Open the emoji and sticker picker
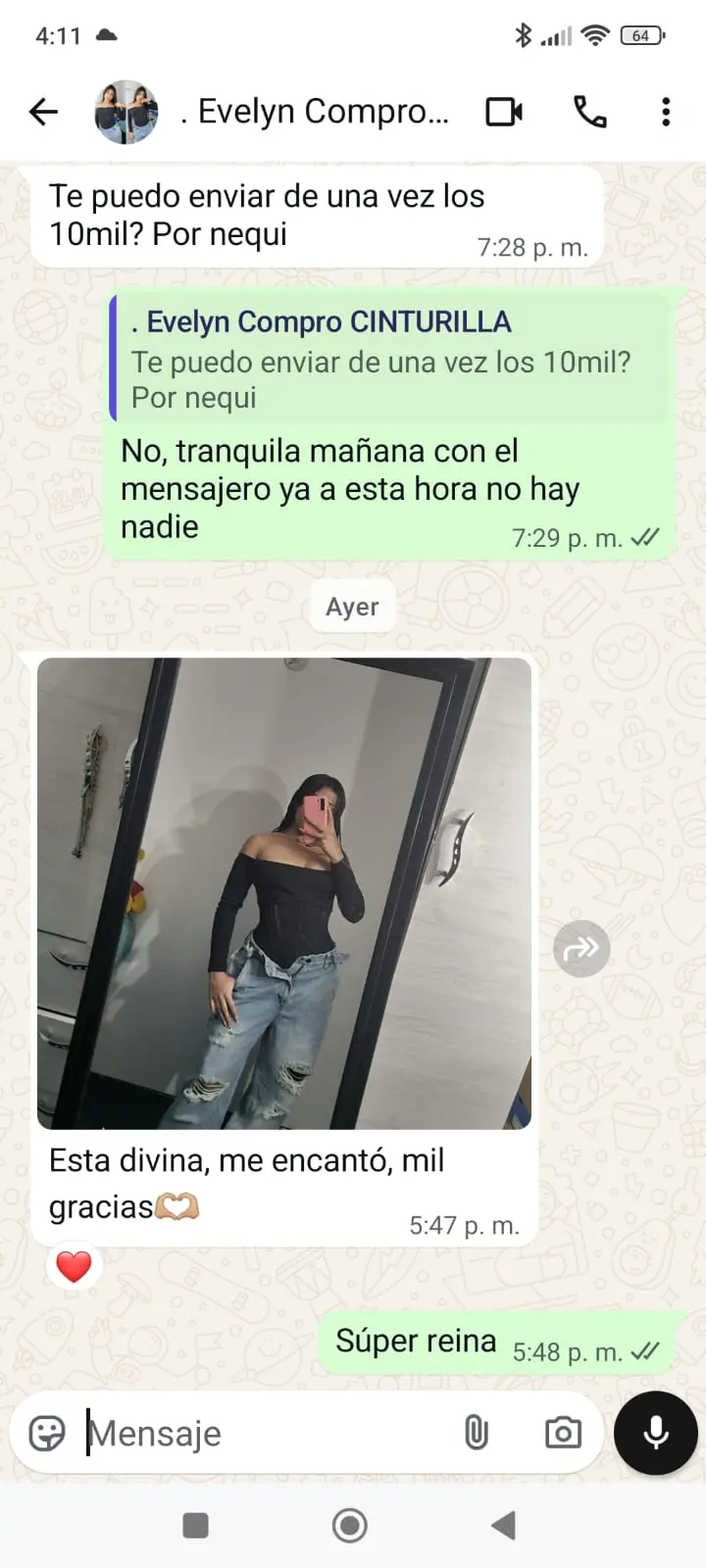Screen dimensions: 706x1568 [x=47, y=1434]
